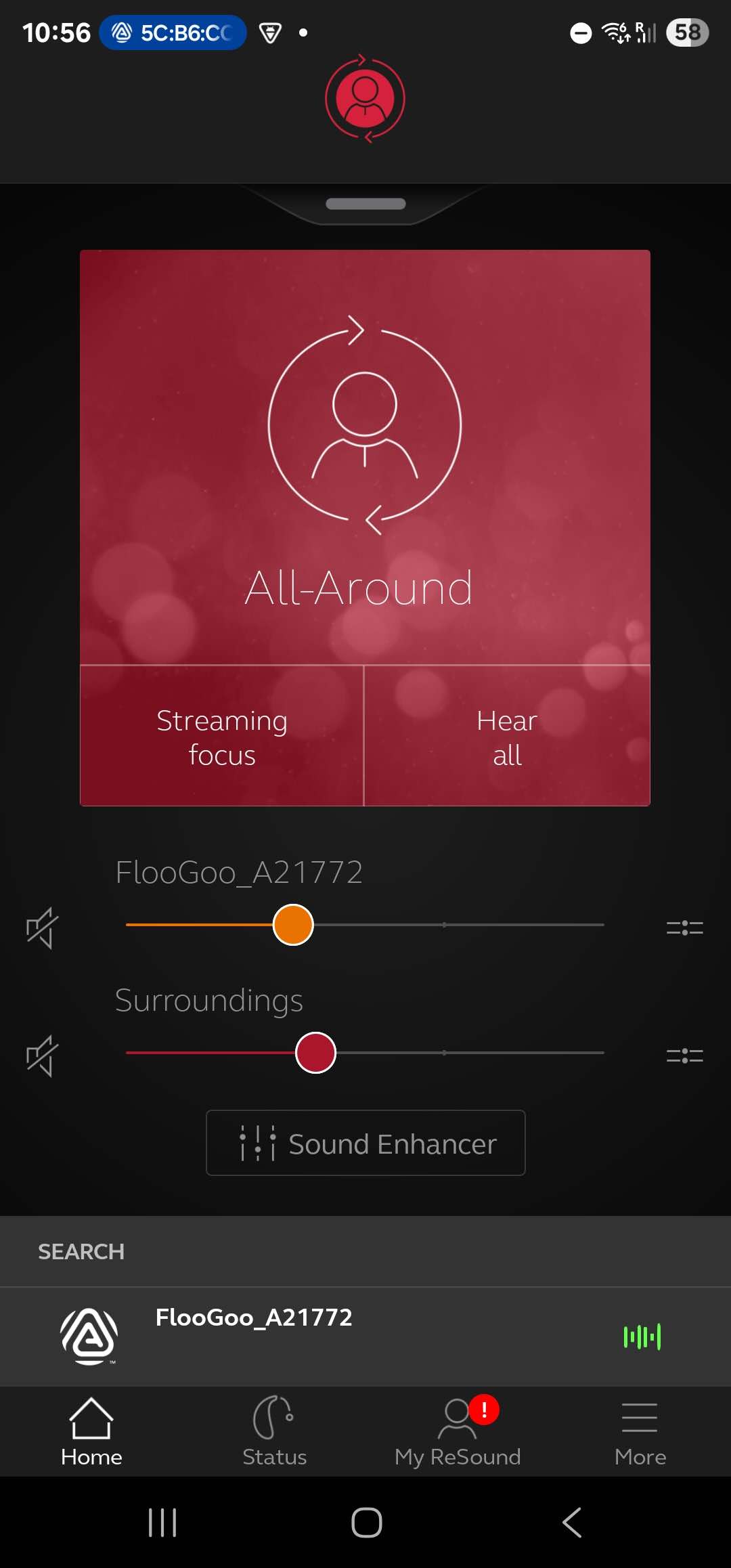
Task: Select the Streaming focus option
Action: coord(222,737)
